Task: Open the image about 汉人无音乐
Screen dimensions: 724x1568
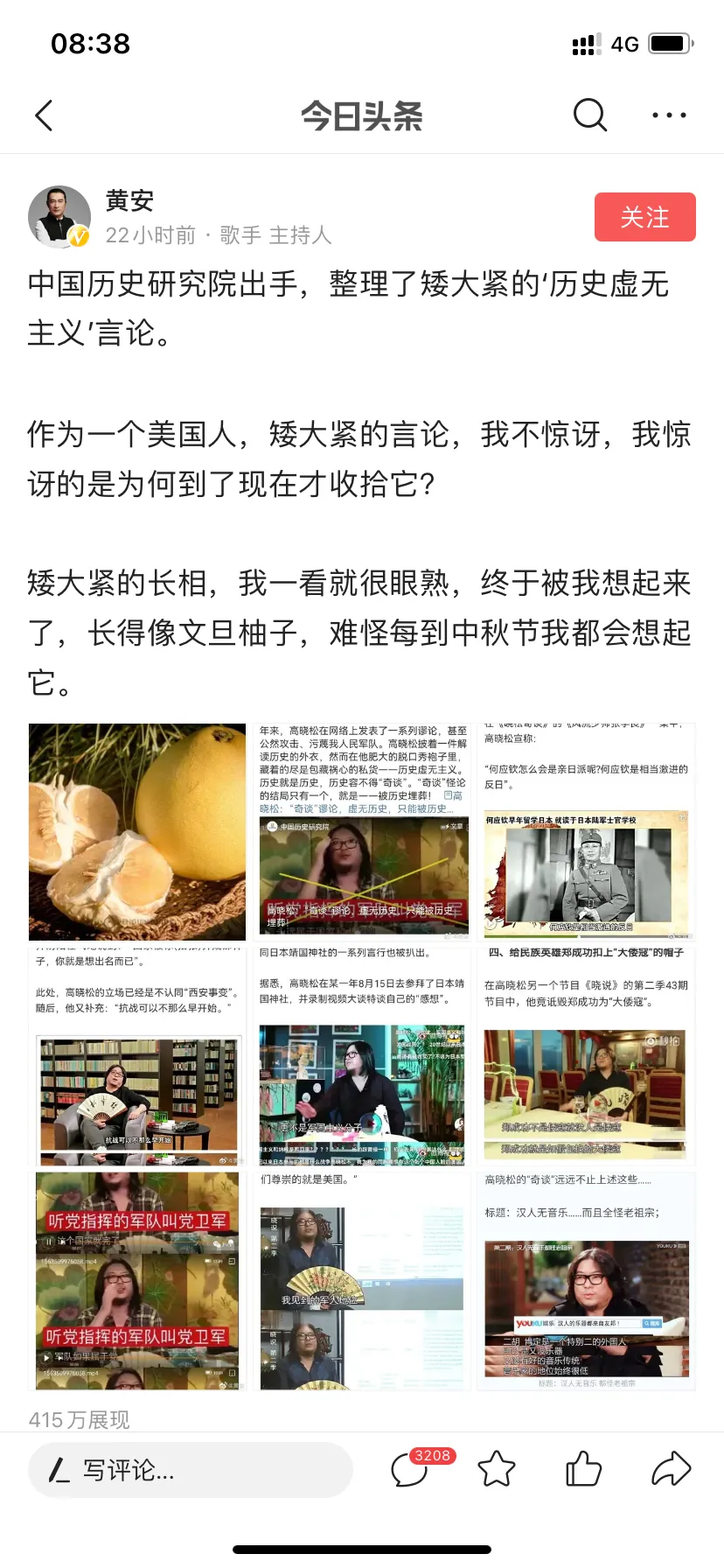Action: pos(587,1281)
